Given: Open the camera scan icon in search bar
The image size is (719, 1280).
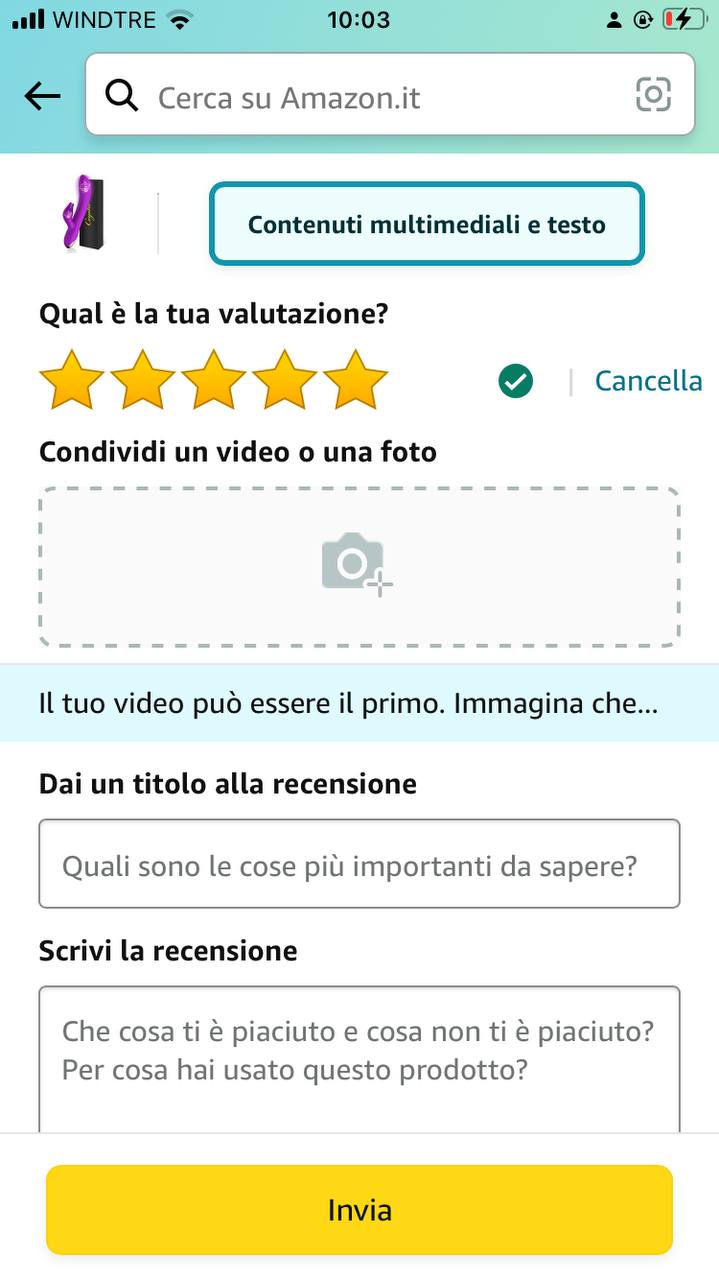Looking at the screenshot, I should [653, 95].
